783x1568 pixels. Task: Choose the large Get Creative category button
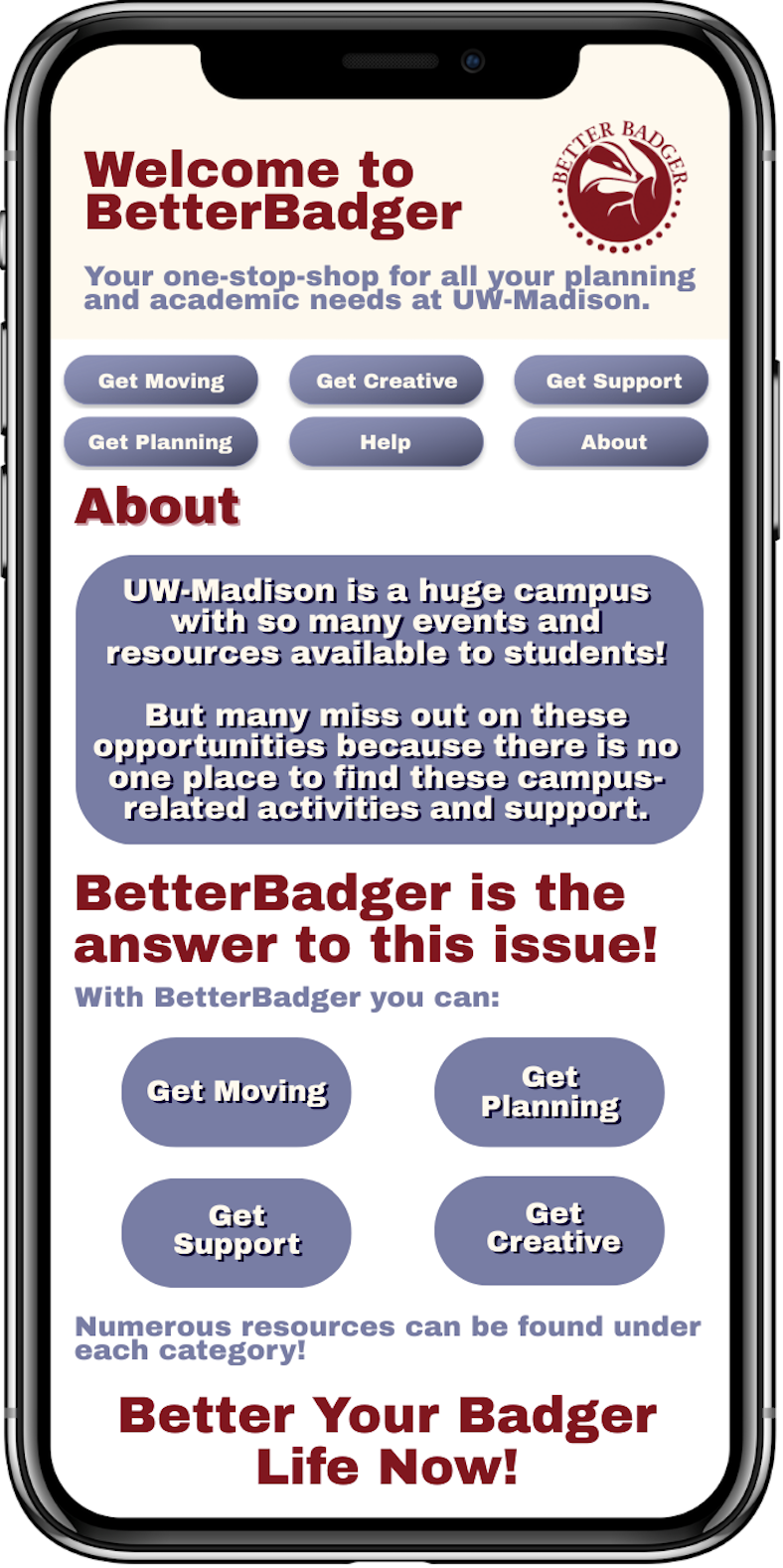click(549, 1229)
